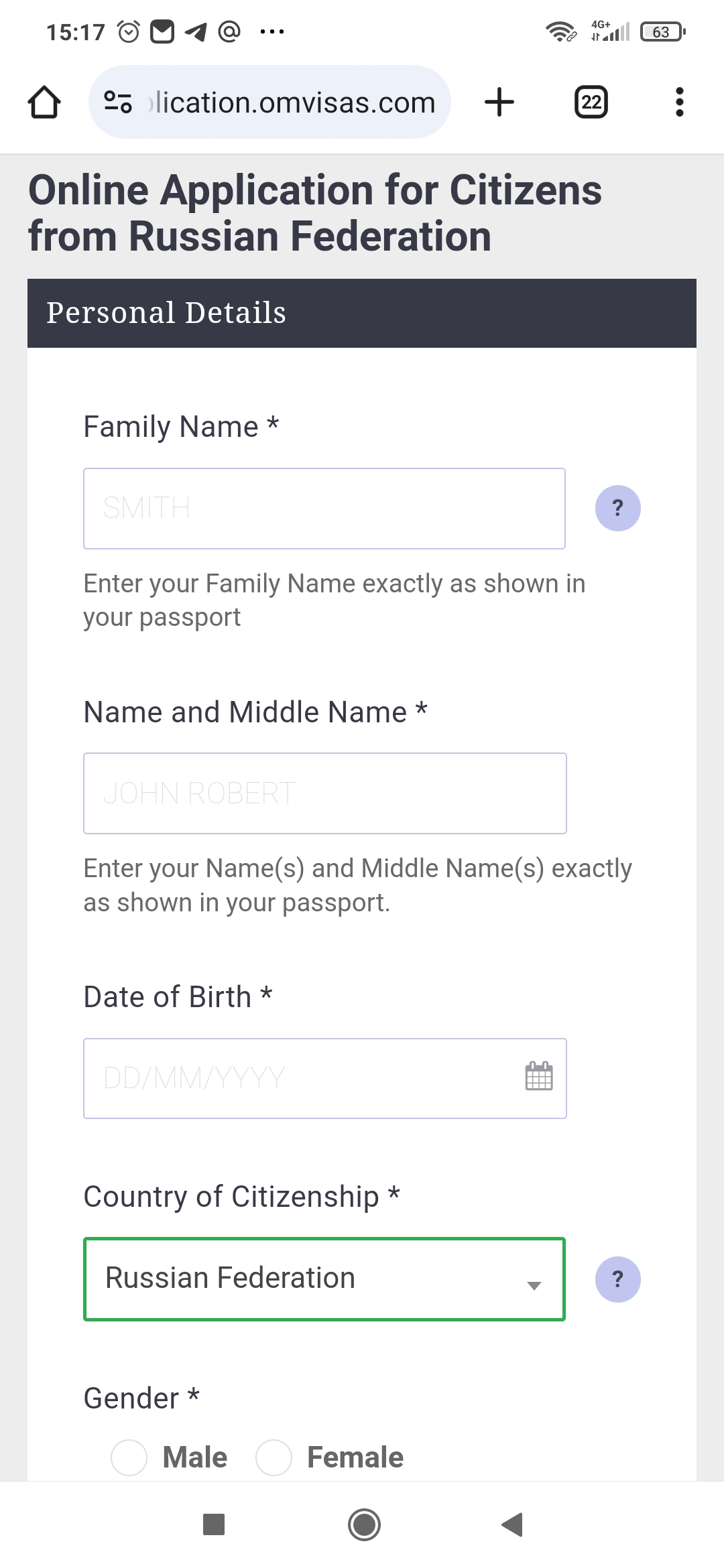The image size is (724, 1568).
Task: Go back using the system back button
Action: point(512,1524)
